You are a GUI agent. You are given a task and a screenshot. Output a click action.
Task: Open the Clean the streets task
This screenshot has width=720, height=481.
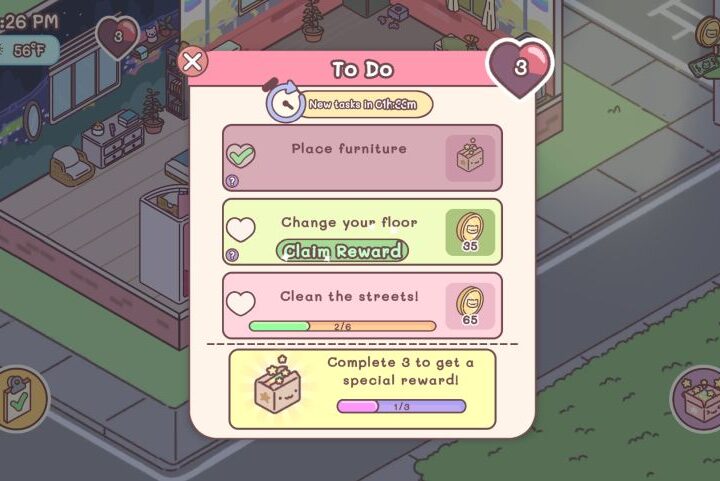point(361,305)
